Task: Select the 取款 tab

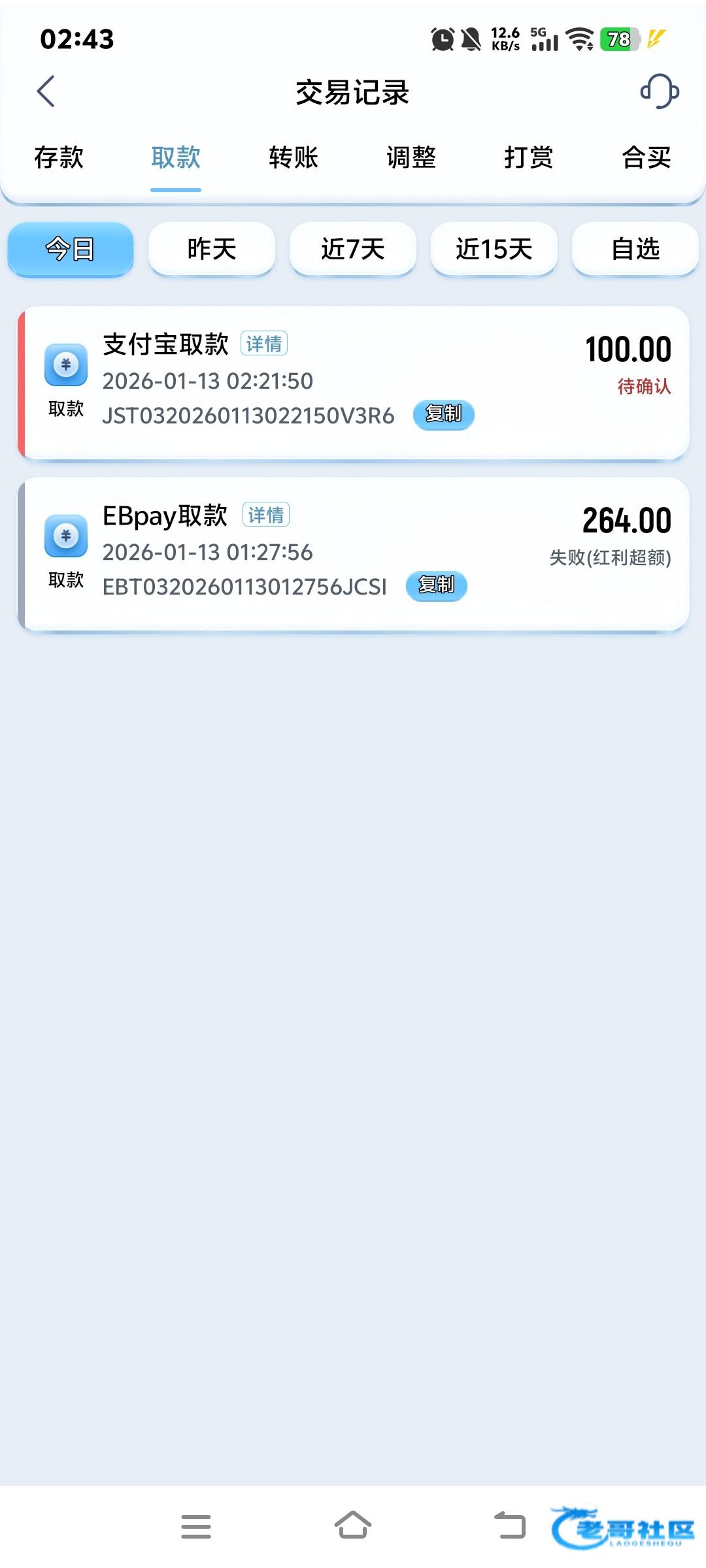Action: tap(176, 158)
